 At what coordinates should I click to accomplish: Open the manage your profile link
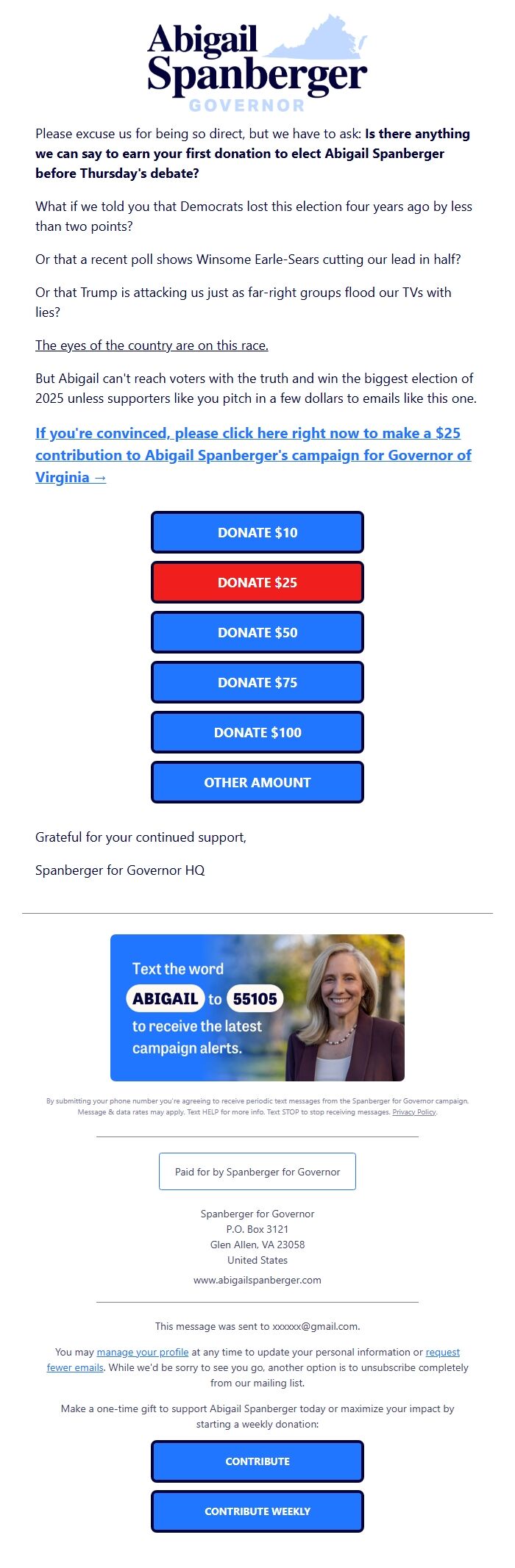pyautogui.click(x=143, y=1352)
